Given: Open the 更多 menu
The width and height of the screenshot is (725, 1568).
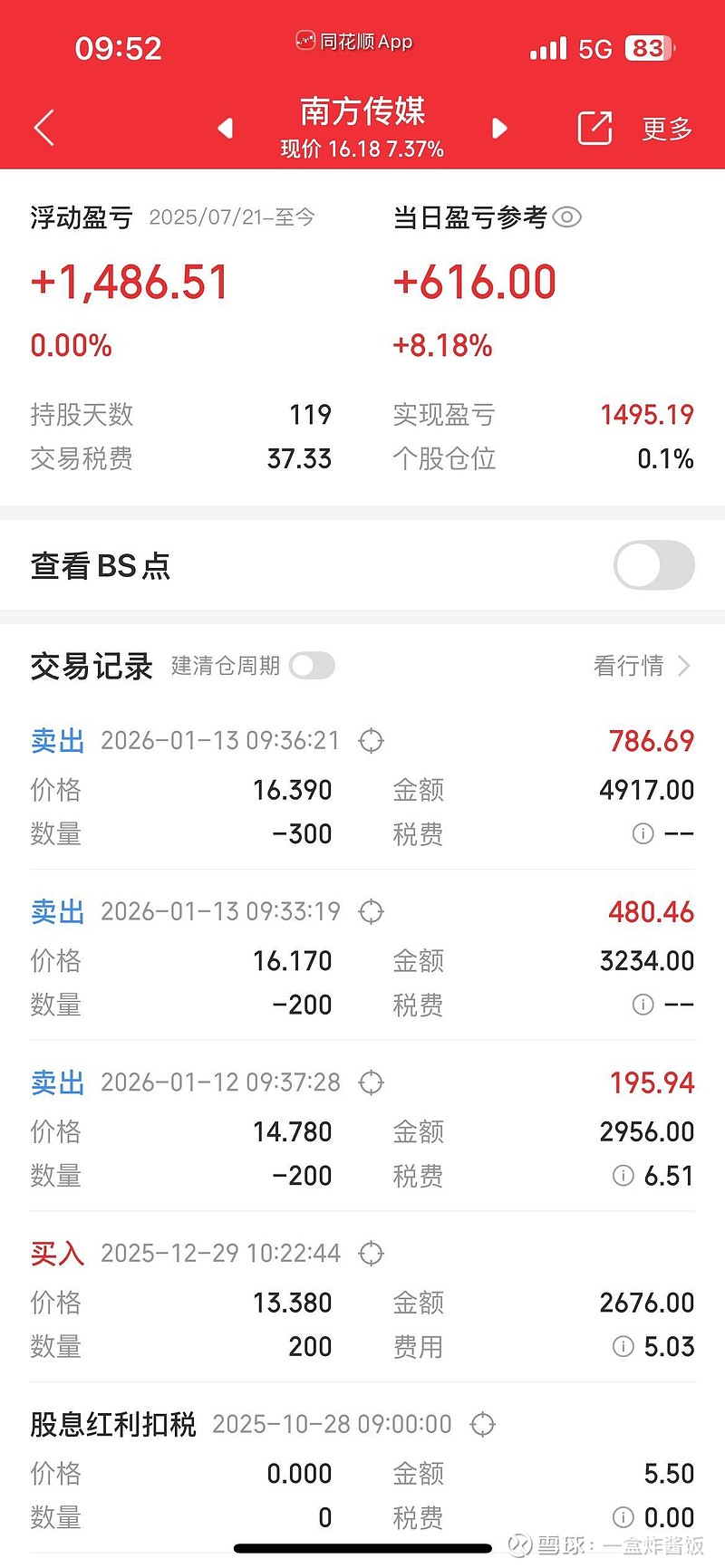Looking at the screenshot, I should coord(666,128).
